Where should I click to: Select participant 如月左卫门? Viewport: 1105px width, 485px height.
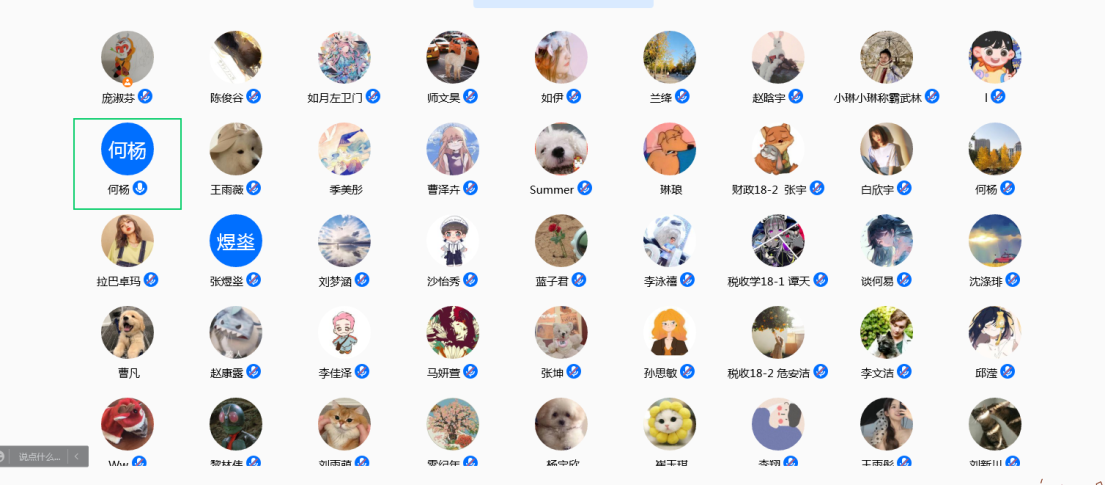click(x=344, y=57)
